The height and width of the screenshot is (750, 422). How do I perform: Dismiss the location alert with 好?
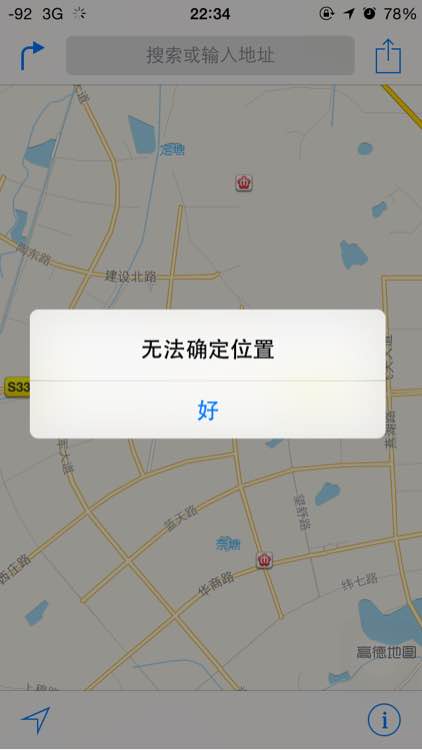click(208, 410)
